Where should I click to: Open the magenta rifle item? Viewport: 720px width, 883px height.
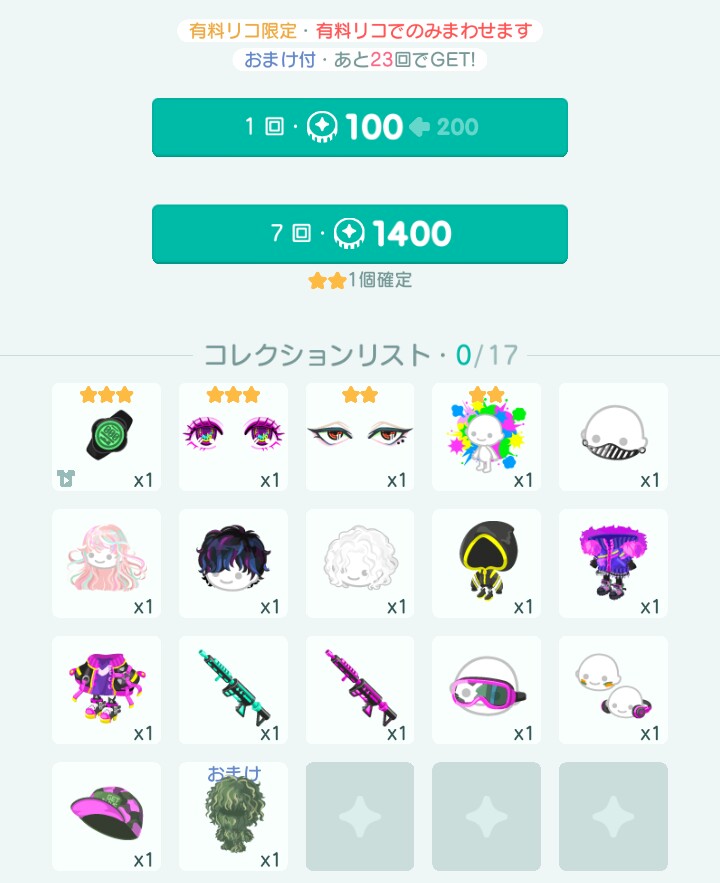pos(360,690)
